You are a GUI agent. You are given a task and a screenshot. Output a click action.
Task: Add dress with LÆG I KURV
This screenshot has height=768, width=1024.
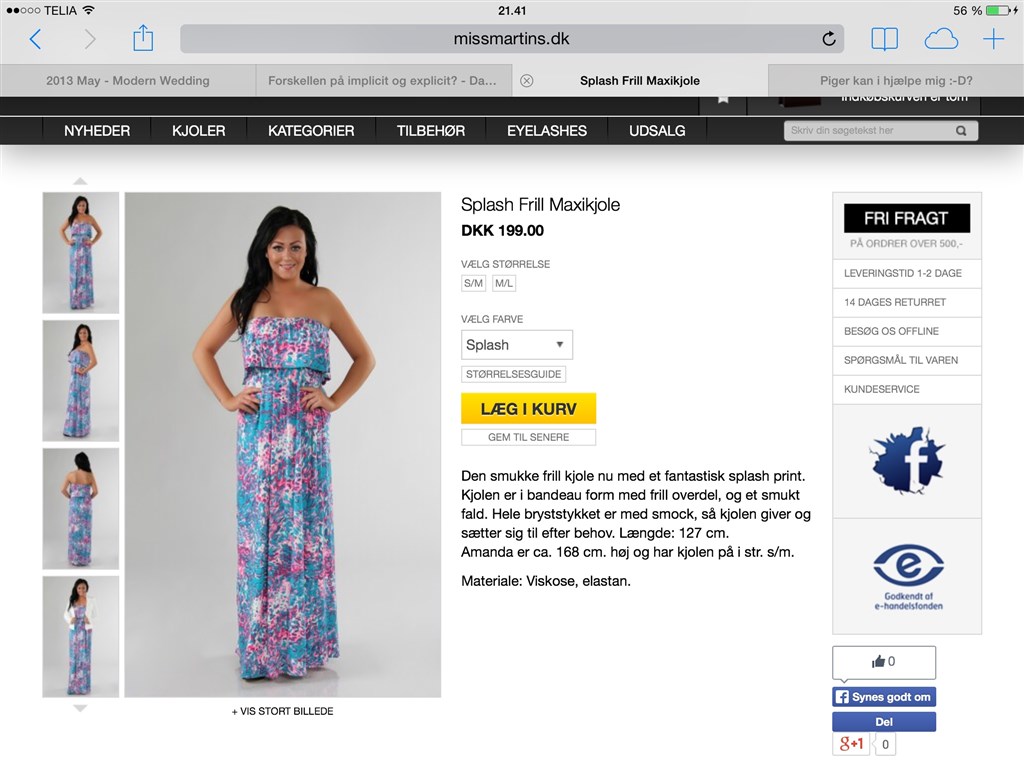click(x=528, y=409)
